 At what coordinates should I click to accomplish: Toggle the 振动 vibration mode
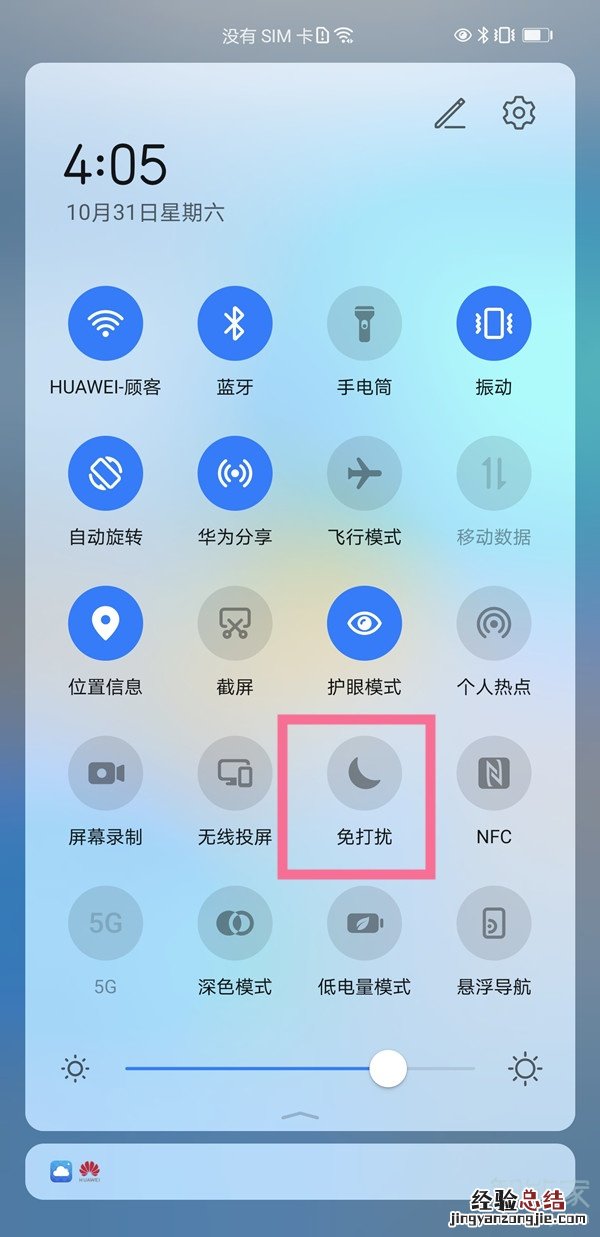[493, 323]
